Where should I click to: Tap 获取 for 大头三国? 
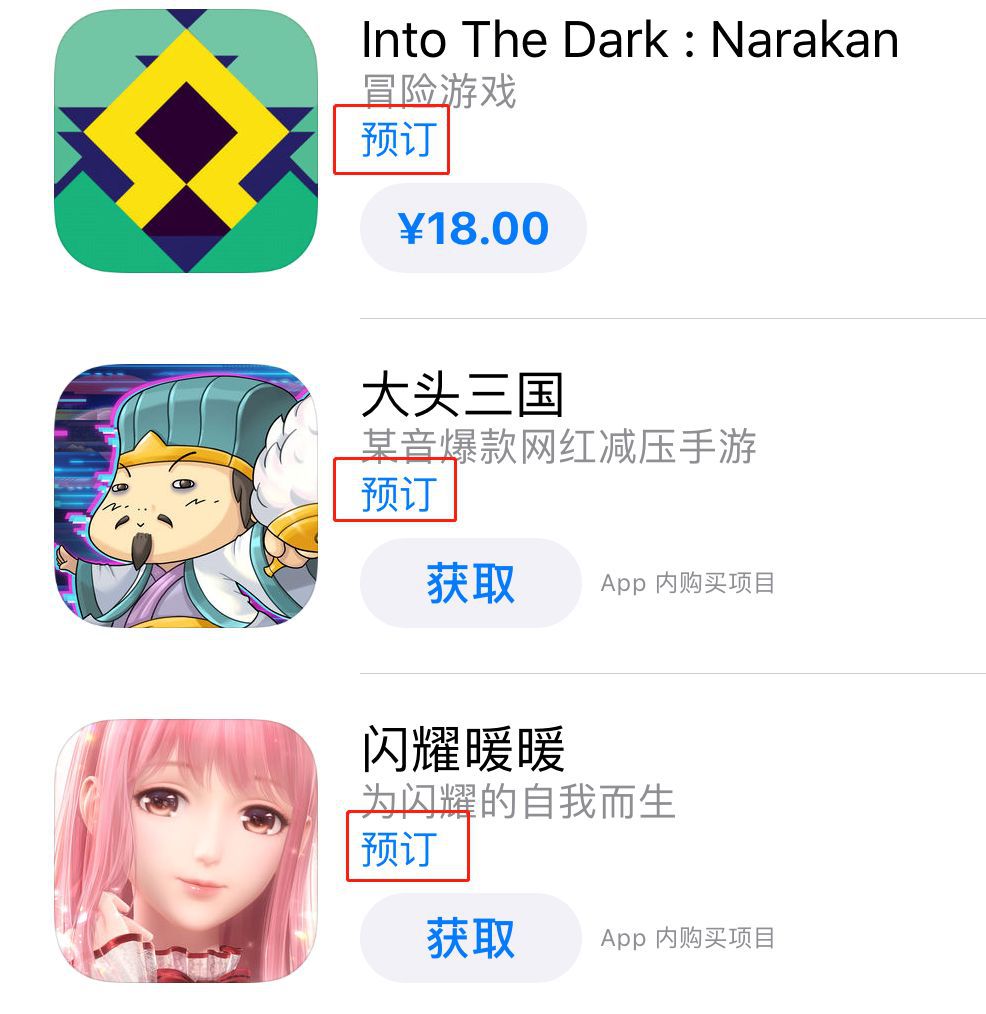coord(470,583)
